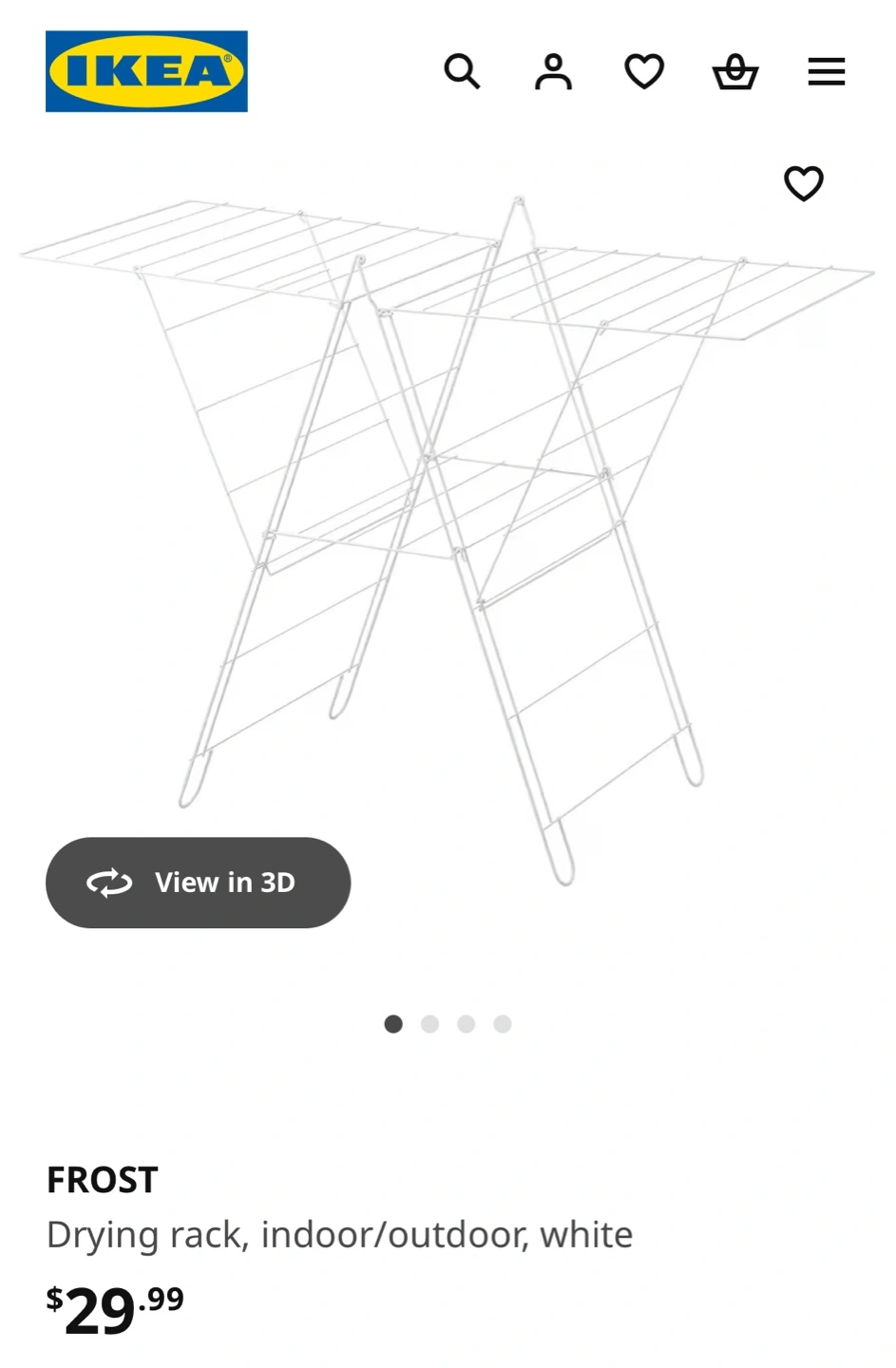The width and height of the screenshot is (896, 1368).
Task: Open favorites list from header heart
Action: tap(644, 71)
